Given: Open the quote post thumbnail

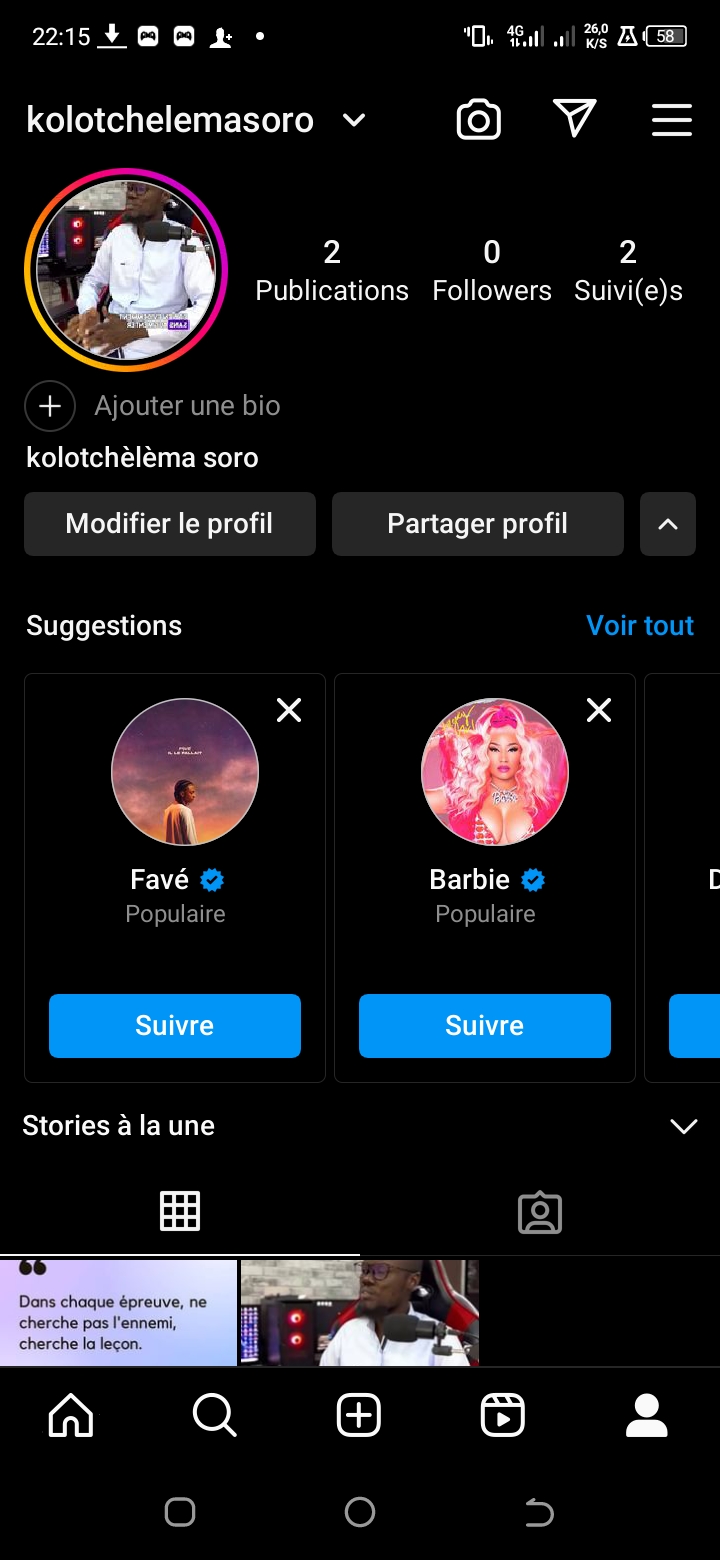Looking at the screenshot, I should click(x=118, y=1312).
